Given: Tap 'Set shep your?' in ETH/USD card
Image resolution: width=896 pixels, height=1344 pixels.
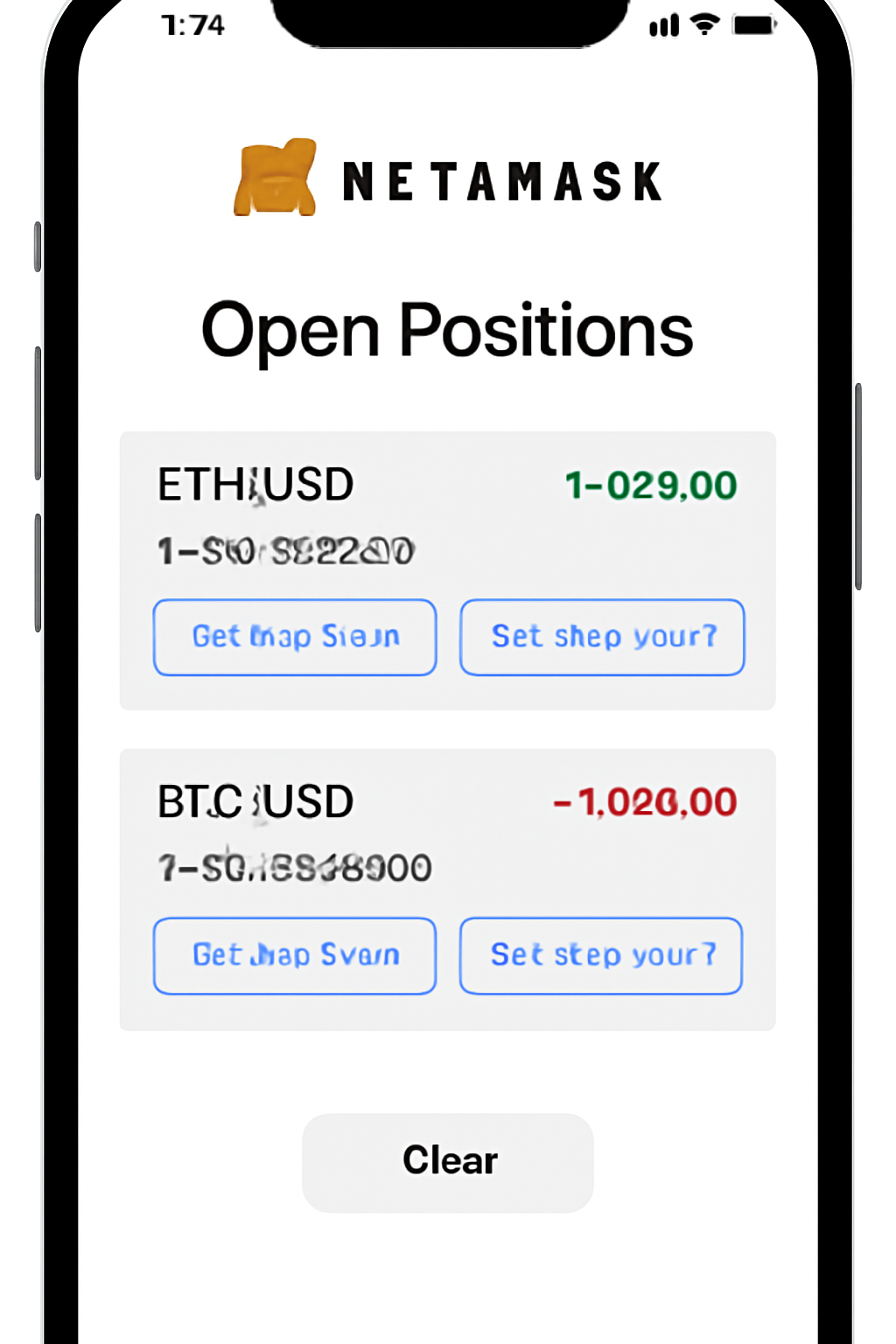Looking at the screenshot, I should pos(602,637).
